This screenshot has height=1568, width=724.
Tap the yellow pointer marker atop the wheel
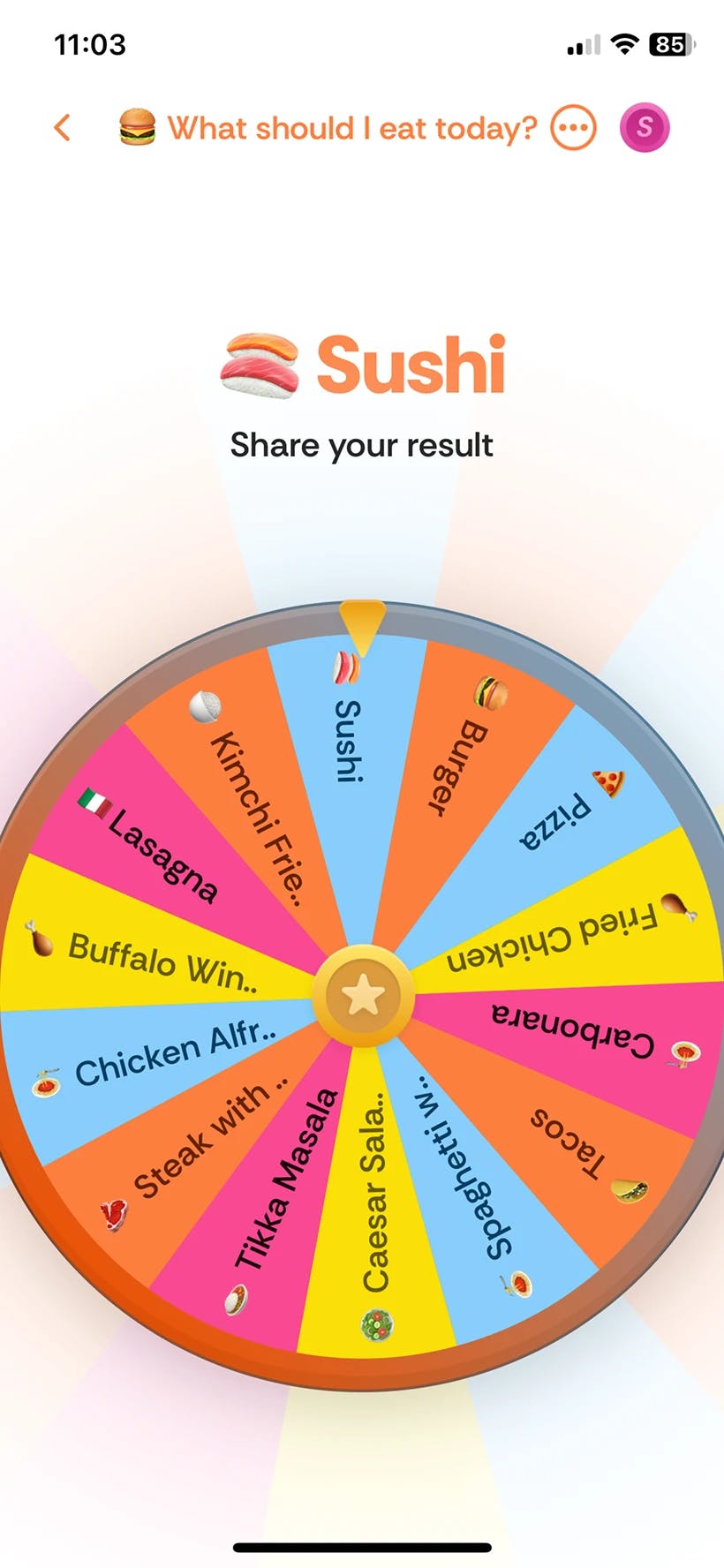(x=360, y=622)
